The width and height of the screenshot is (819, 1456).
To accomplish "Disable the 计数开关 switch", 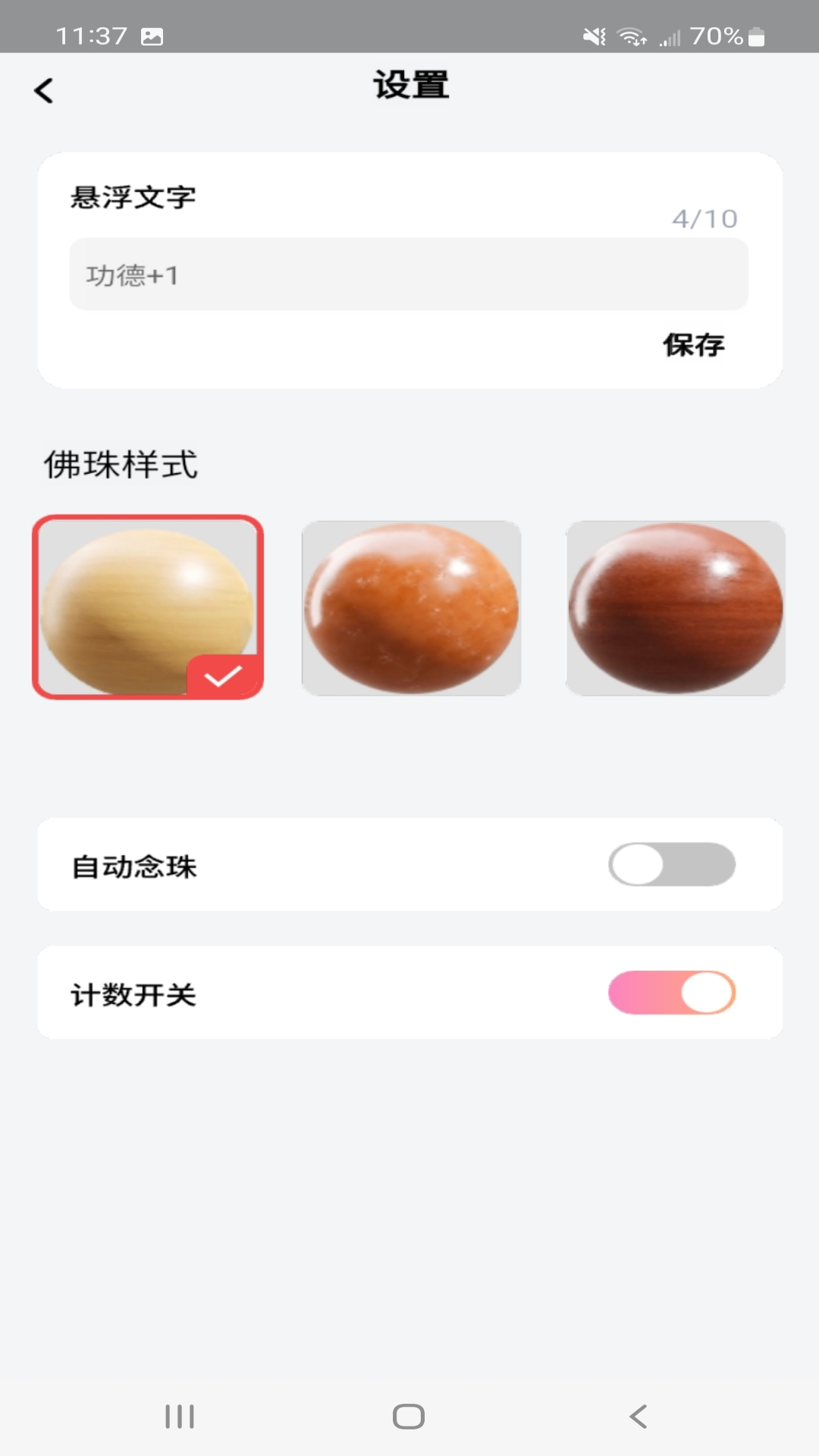I will pos(672,993).
